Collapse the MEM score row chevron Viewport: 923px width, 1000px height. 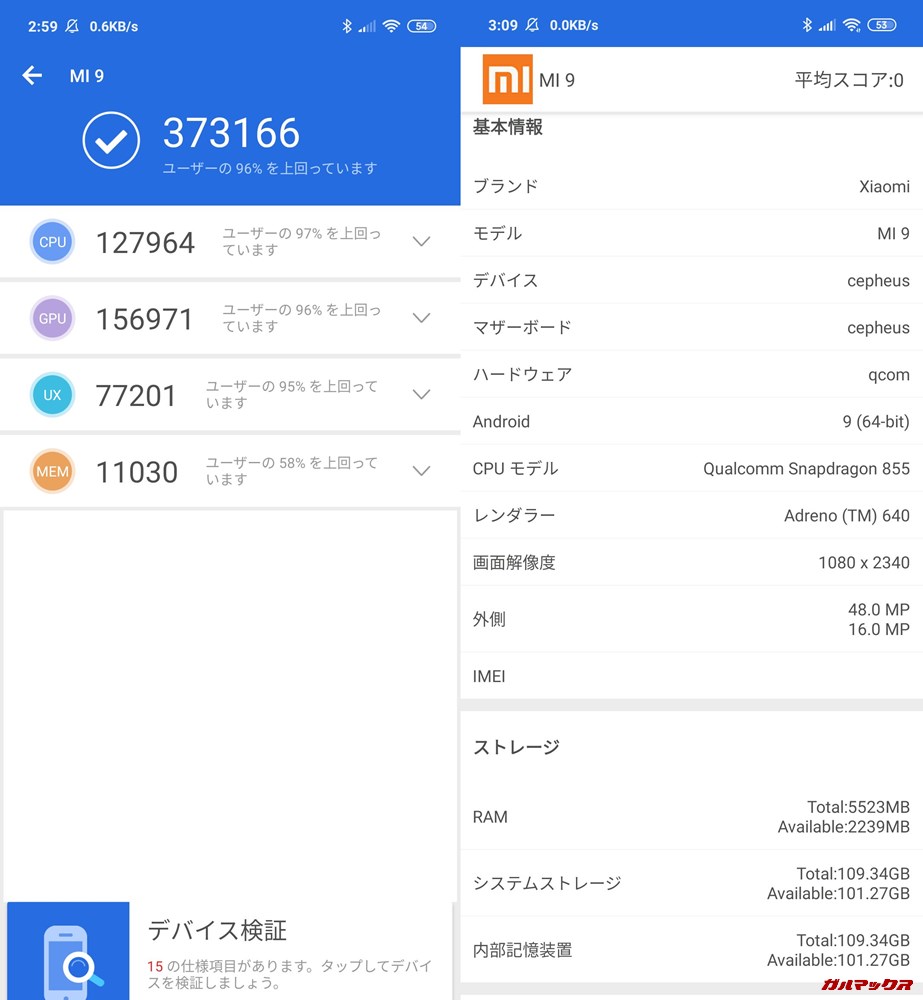point(421,470)
